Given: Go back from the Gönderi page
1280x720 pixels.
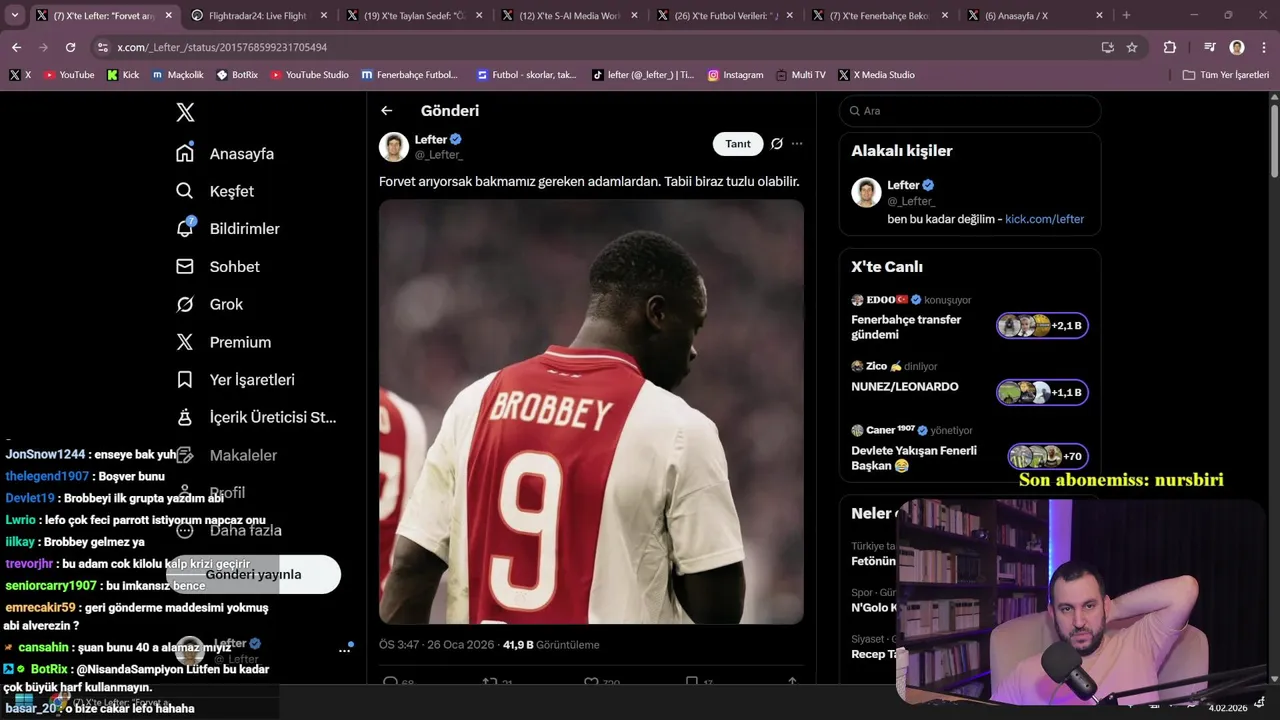Looking at the screenshot, I should point(387,111).
